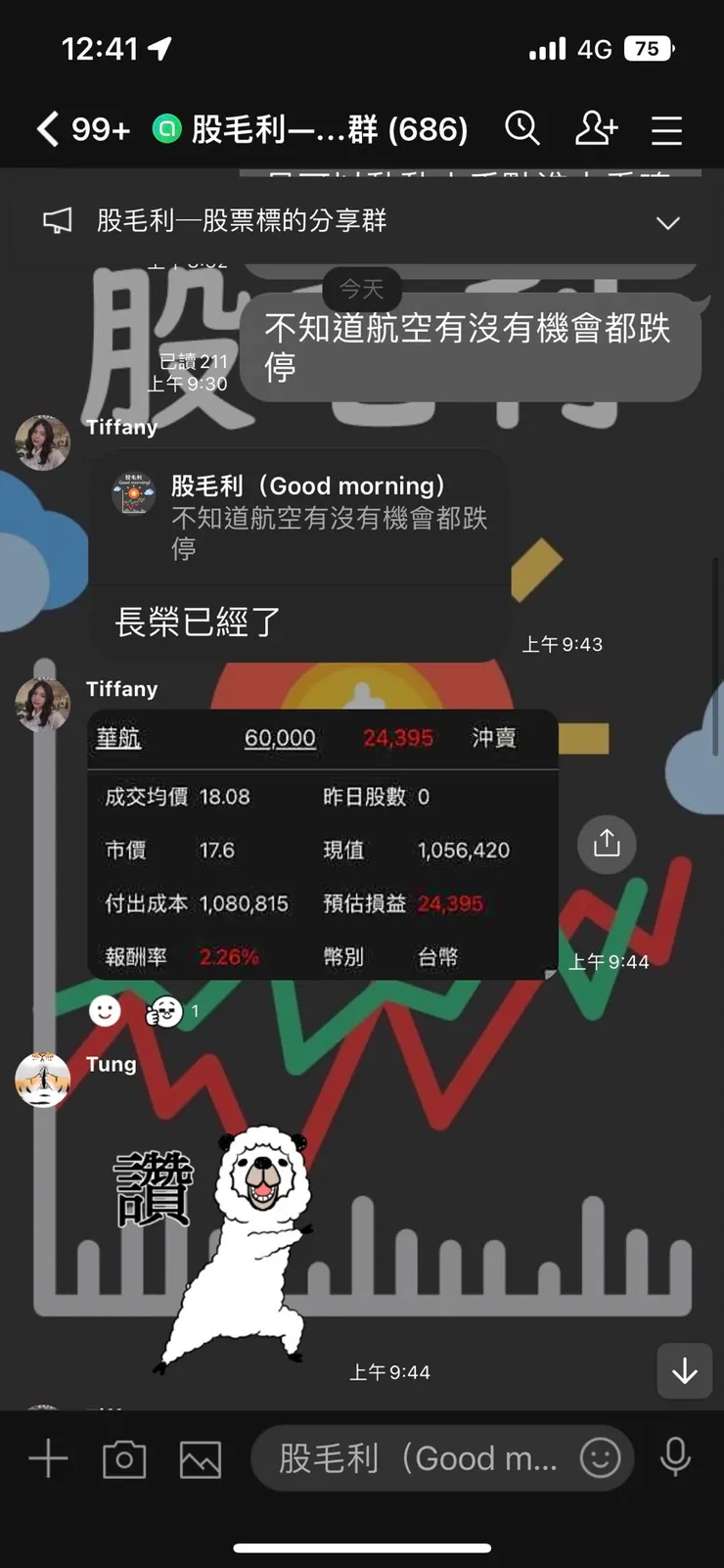724x1568 pixels.
Task: Tap the plus icon for attachments
Action: point(46,1458)
